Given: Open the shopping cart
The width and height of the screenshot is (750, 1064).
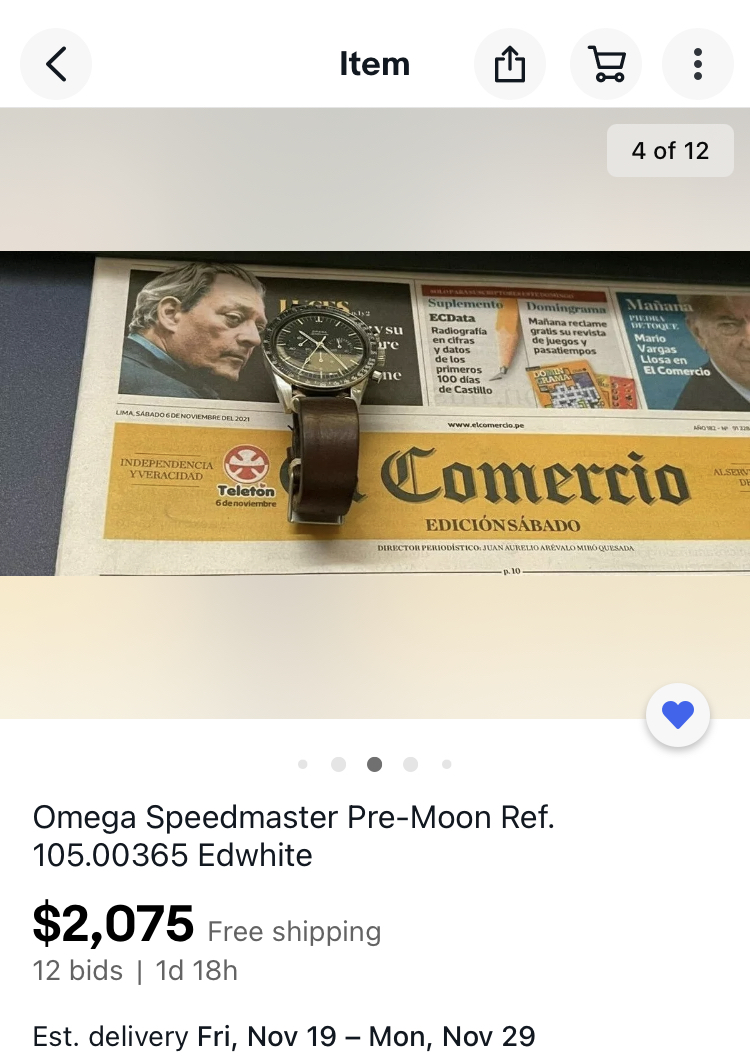Looking at the screenshot, I should pos(606,63).
